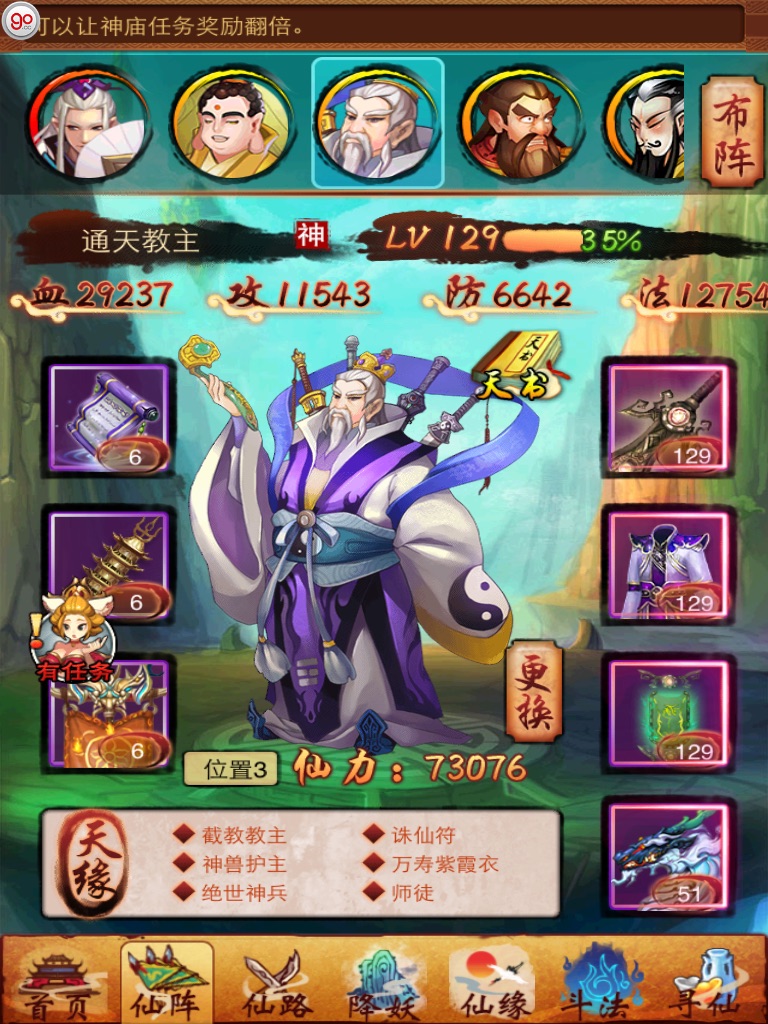Select the bearded red-robed hero portrait
This screenshot has height=1024, width=768.
click(x=521, y=125)
